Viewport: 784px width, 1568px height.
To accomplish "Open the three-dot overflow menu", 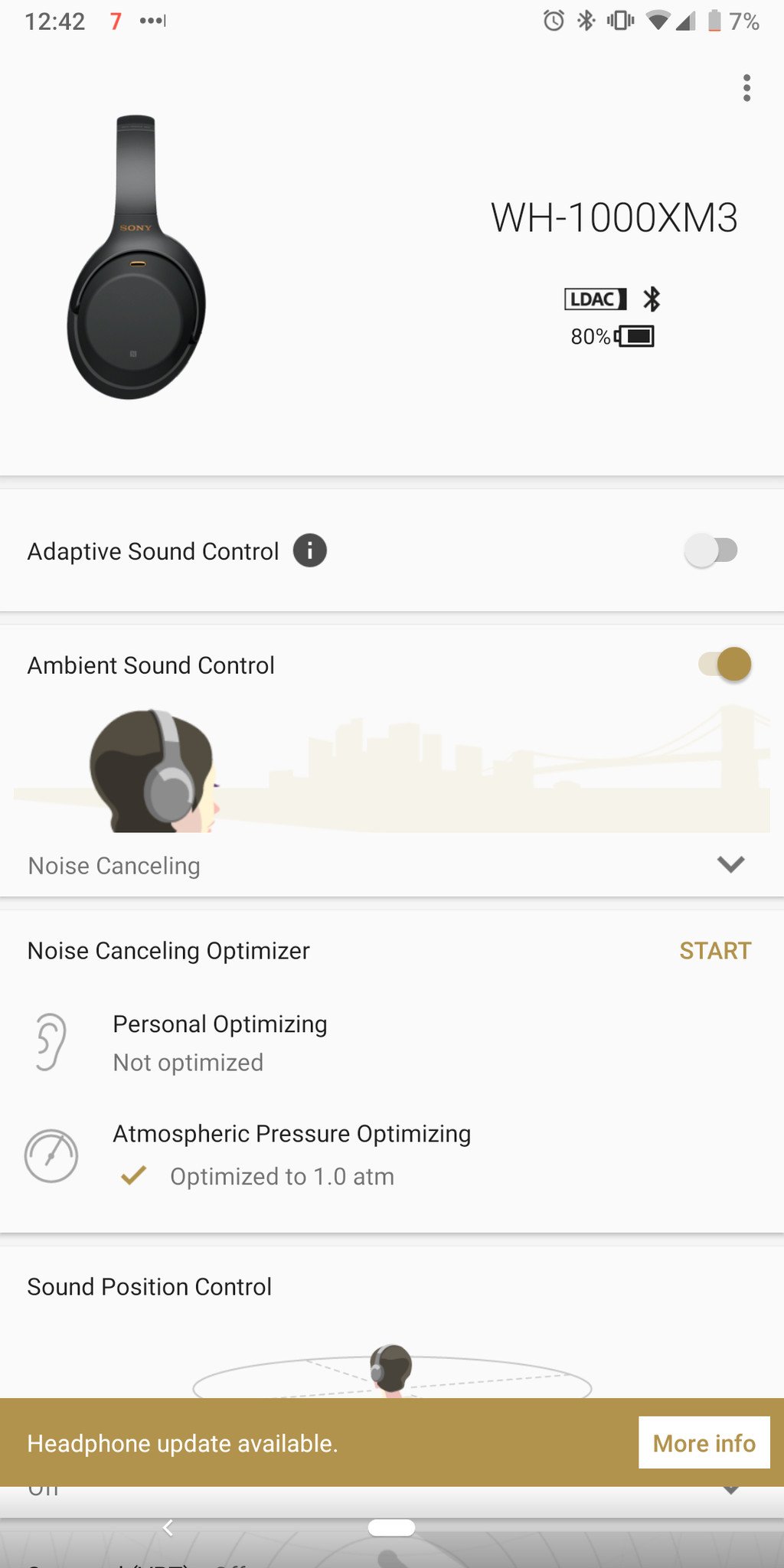I will pyautogui.click(x=746, y=88).
